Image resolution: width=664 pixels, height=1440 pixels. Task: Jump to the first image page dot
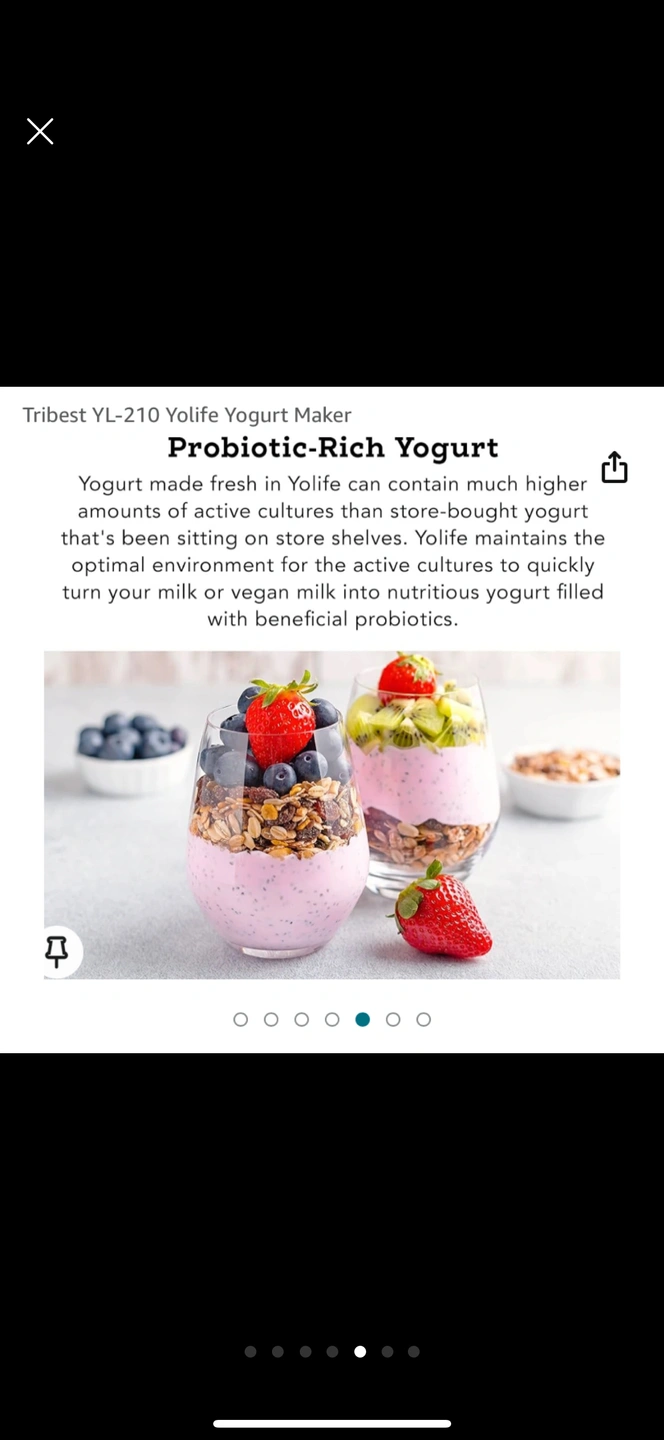[x=240, y=1019]
